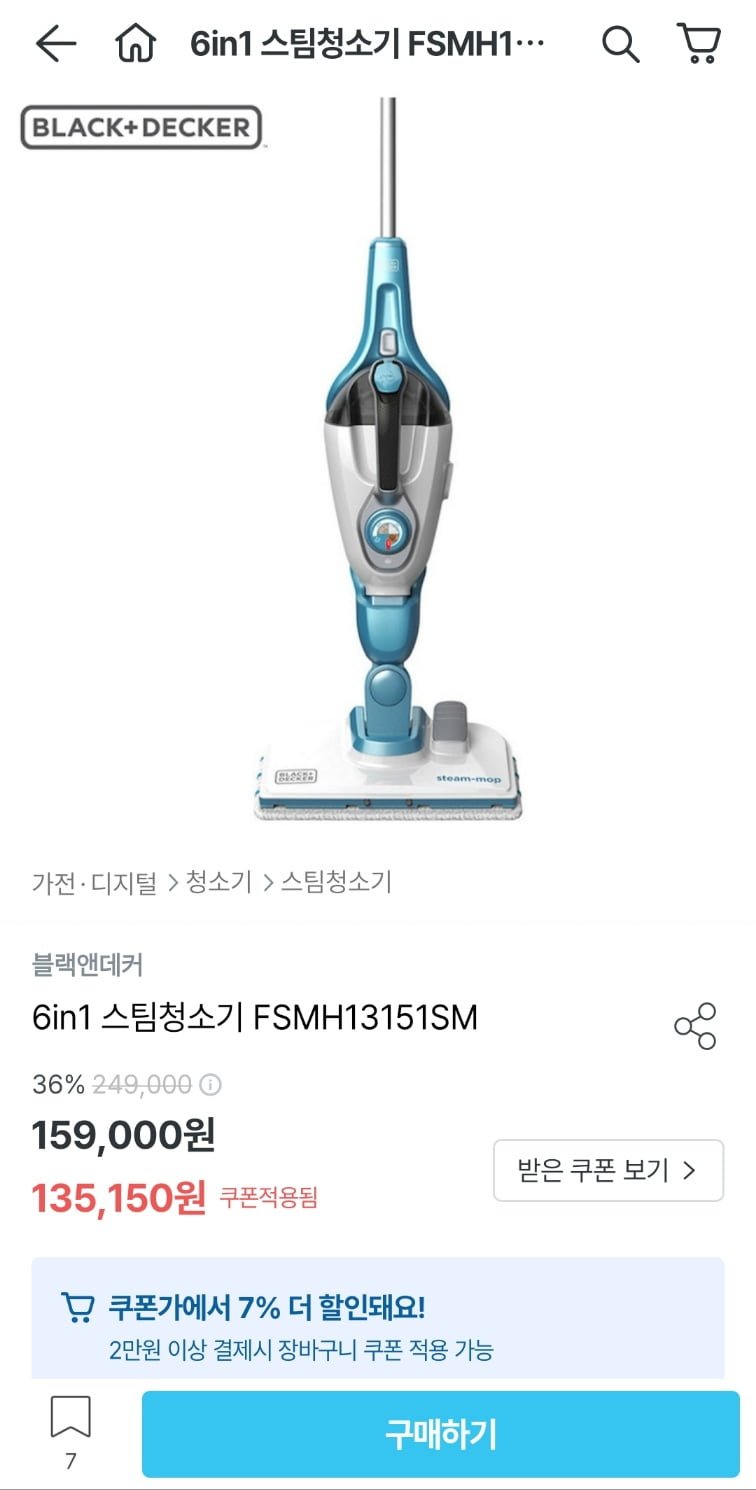The image size is (756, 1490).
Task: View original price info icon
Action: [x=211, y=1084]
